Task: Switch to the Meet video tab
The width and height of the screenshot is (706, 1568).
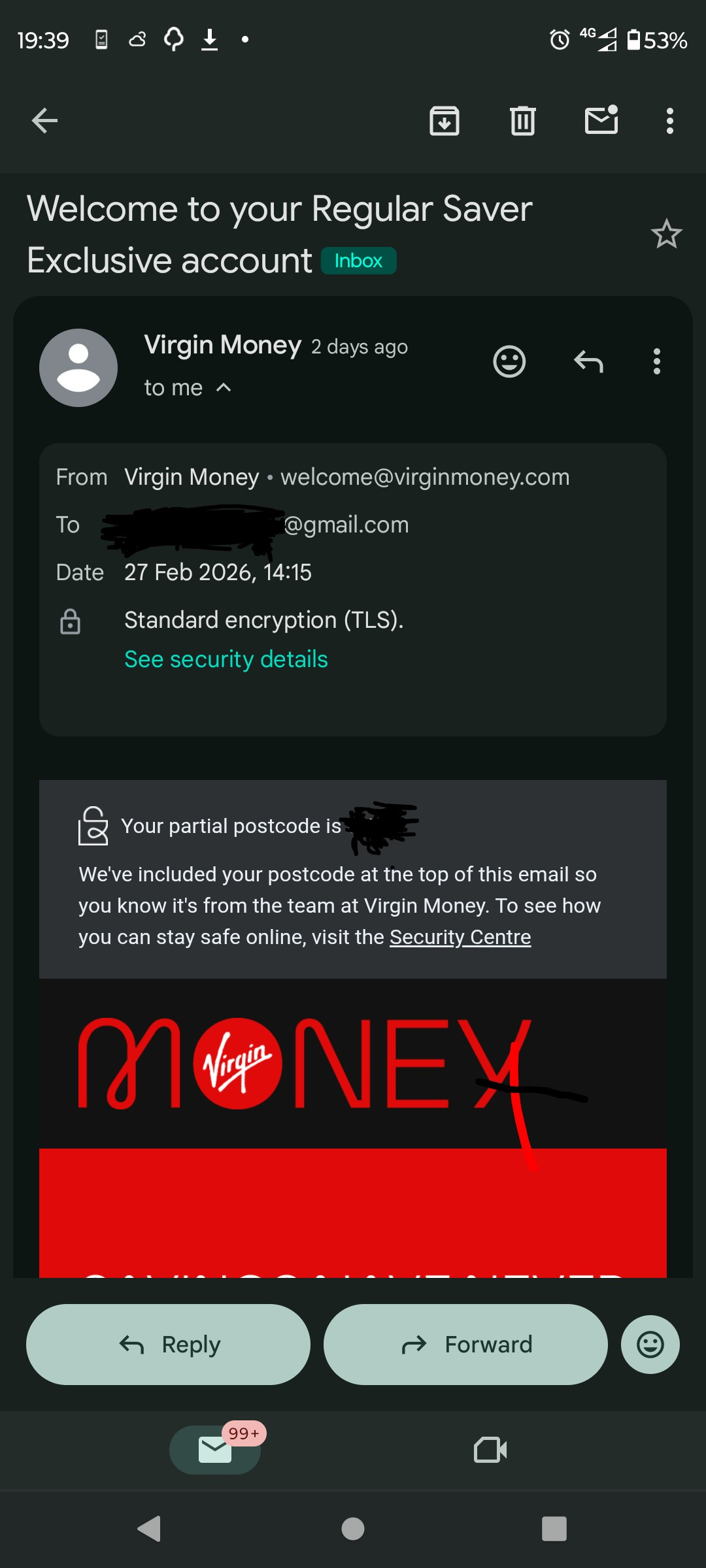Action: [490, 1450]
